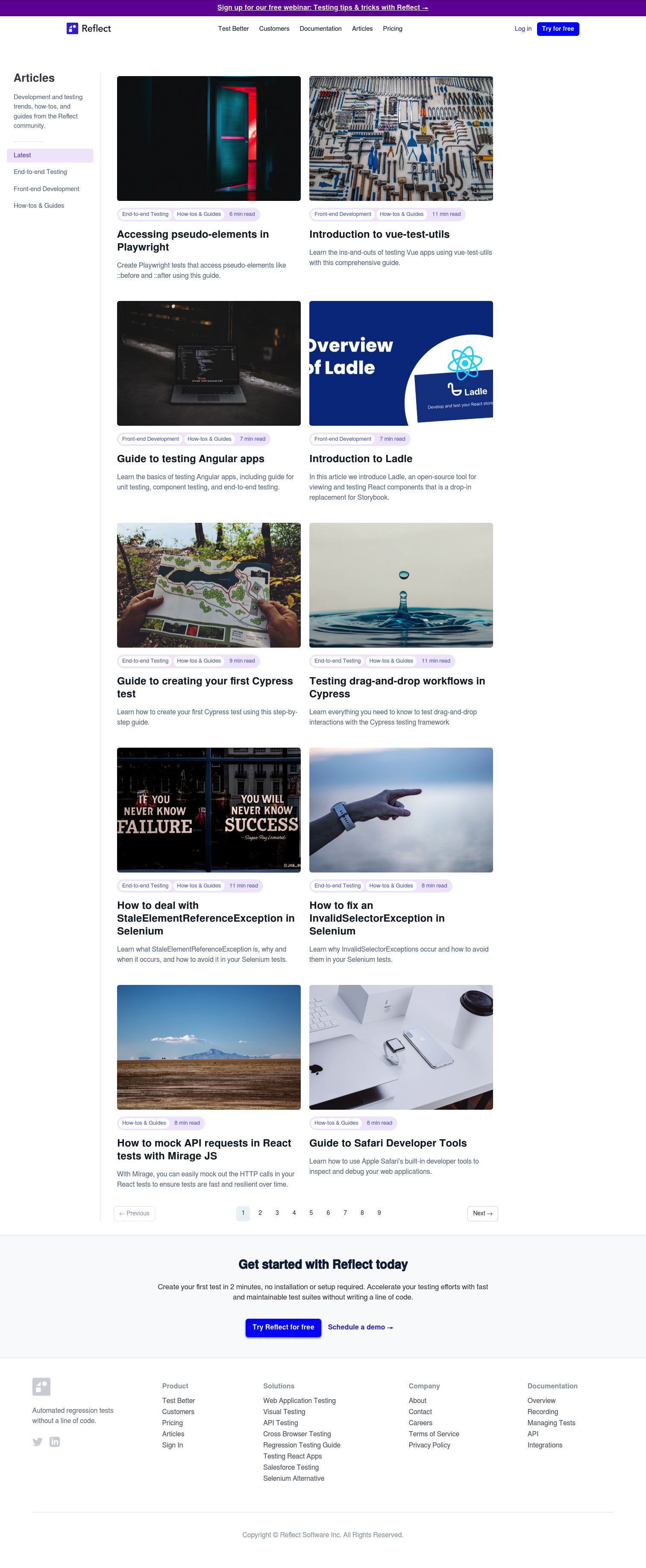Tap the Next pagination button
The image size is (646, 1568).
pyautogui.click(x=482, y=1213)
